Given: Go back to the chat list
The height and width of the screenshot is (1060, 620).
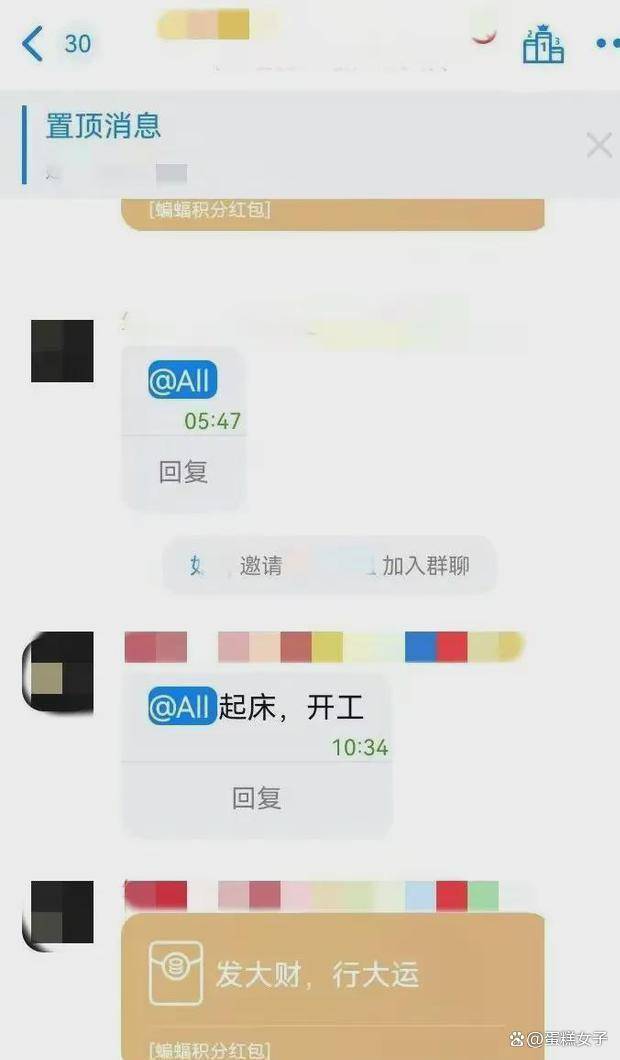Looking at the screenshot, I should pyautogui.click(x=33, y=44).
